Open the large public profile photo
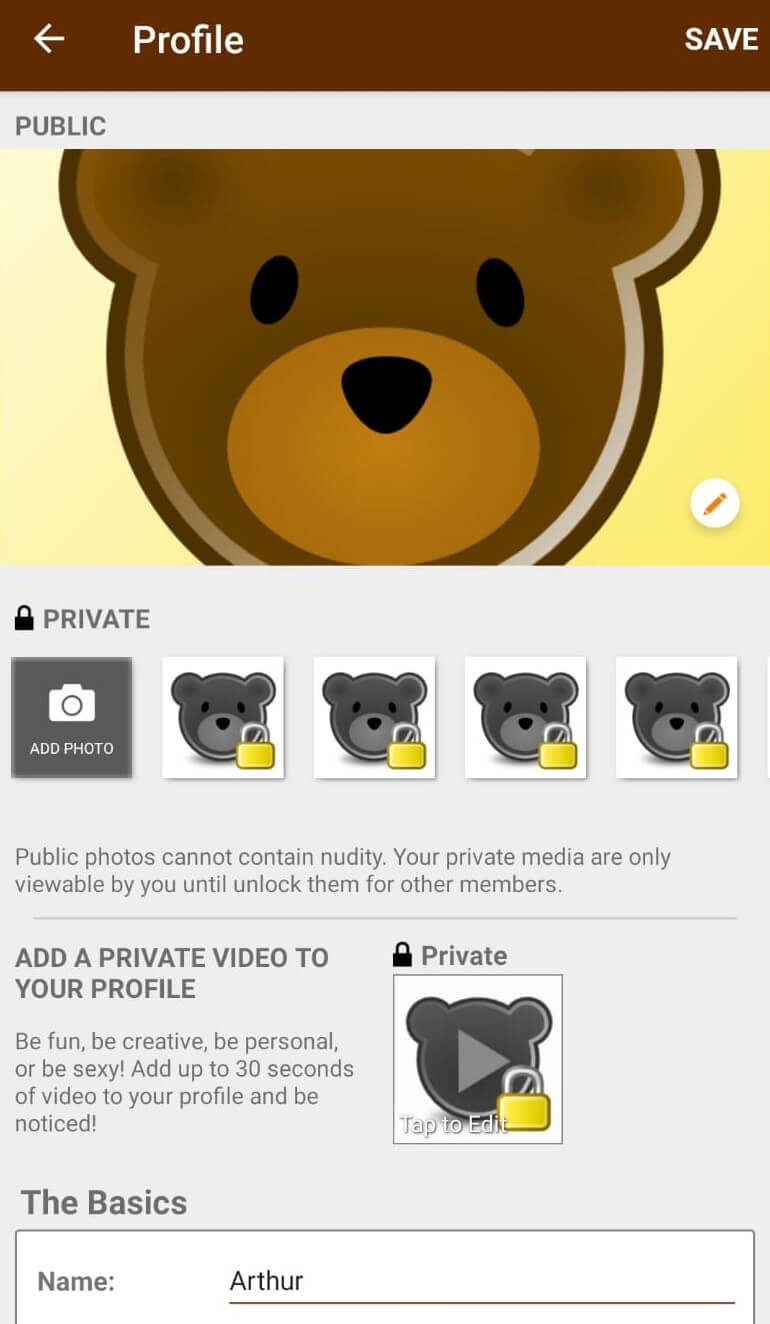 [385, 357]
